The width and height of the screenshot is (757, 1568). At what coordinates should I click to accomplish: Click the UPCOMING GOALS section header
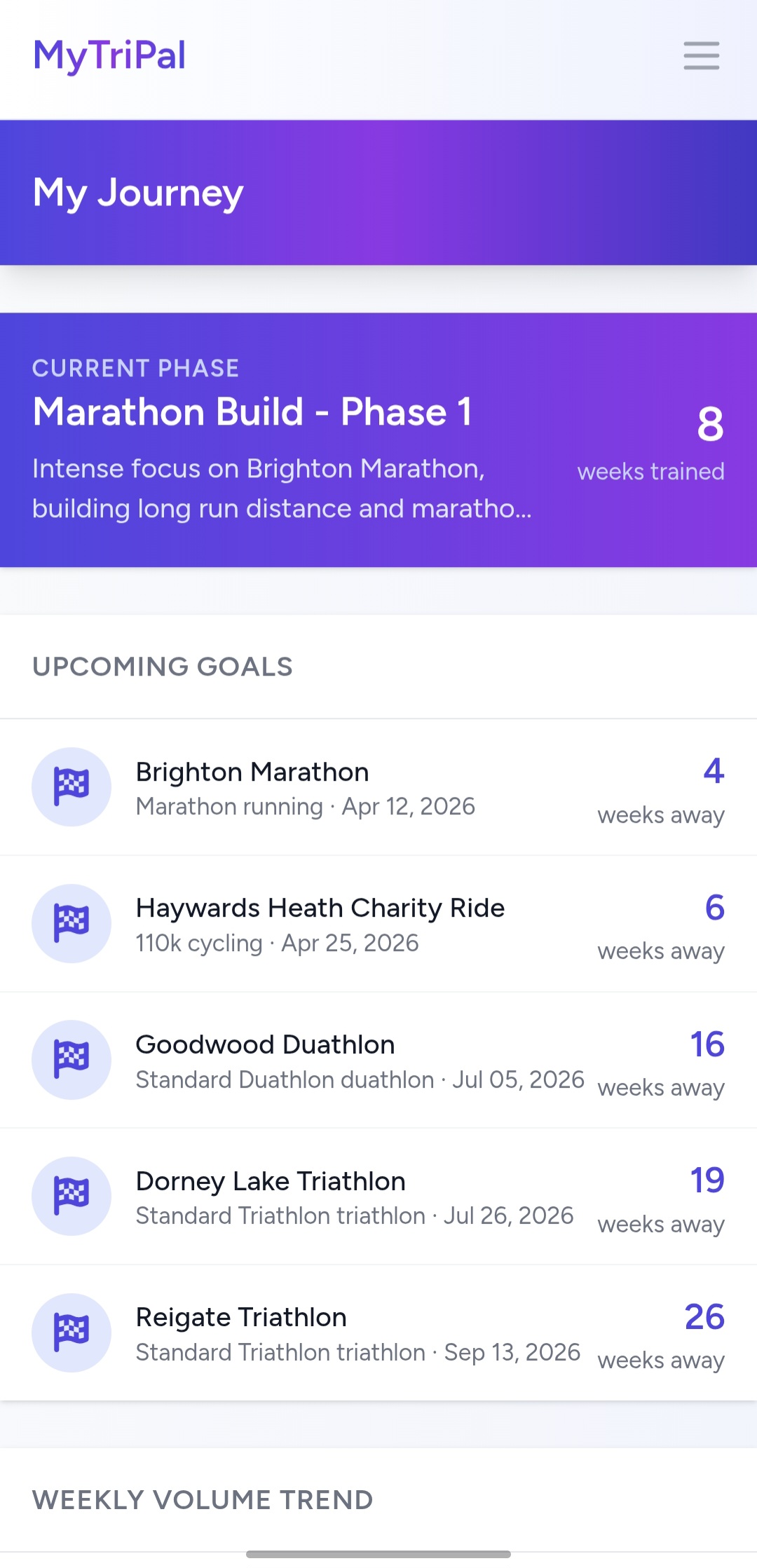tap(163, 667)
